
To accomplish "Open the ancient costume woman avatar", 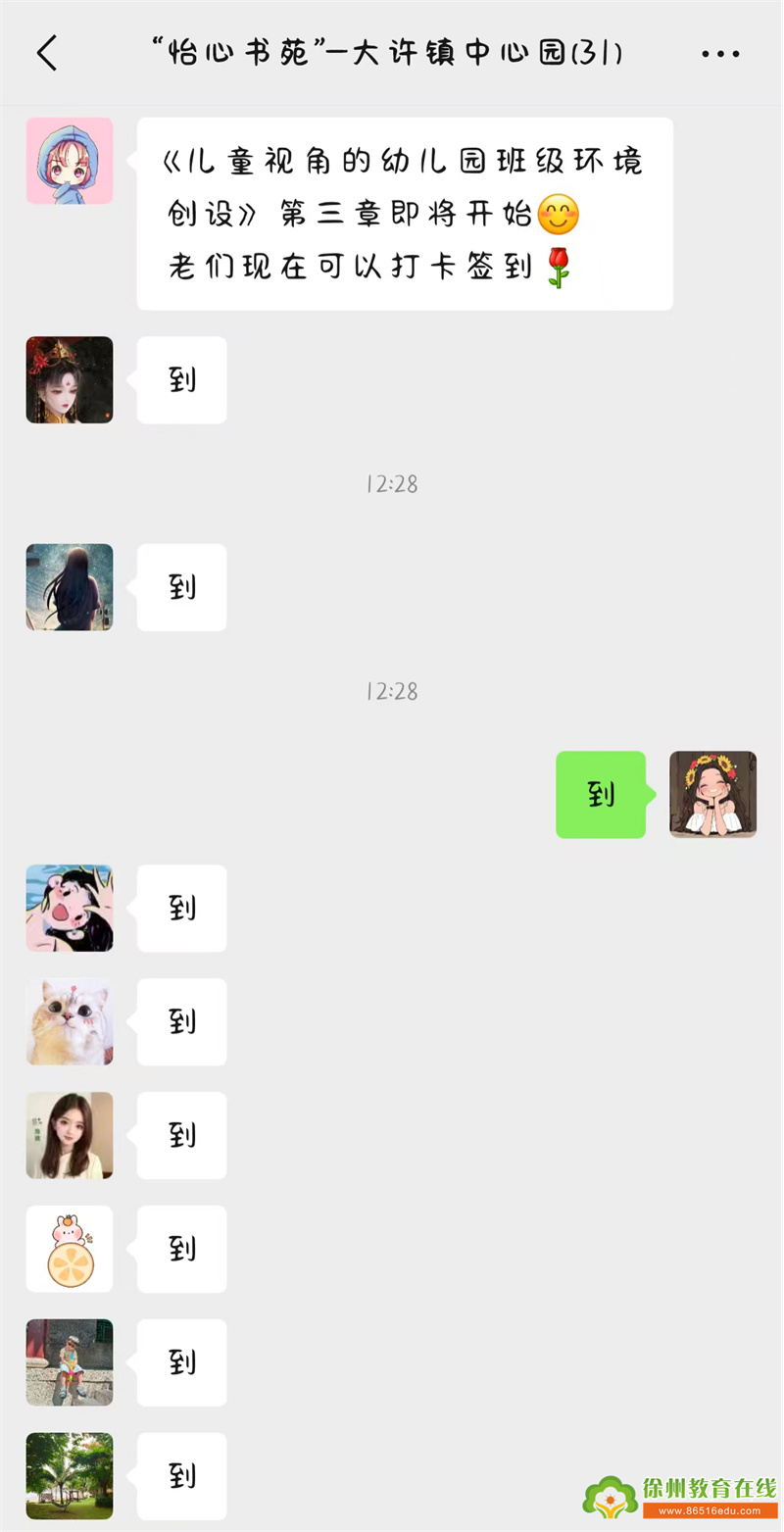I will click(x=69, y=379).
